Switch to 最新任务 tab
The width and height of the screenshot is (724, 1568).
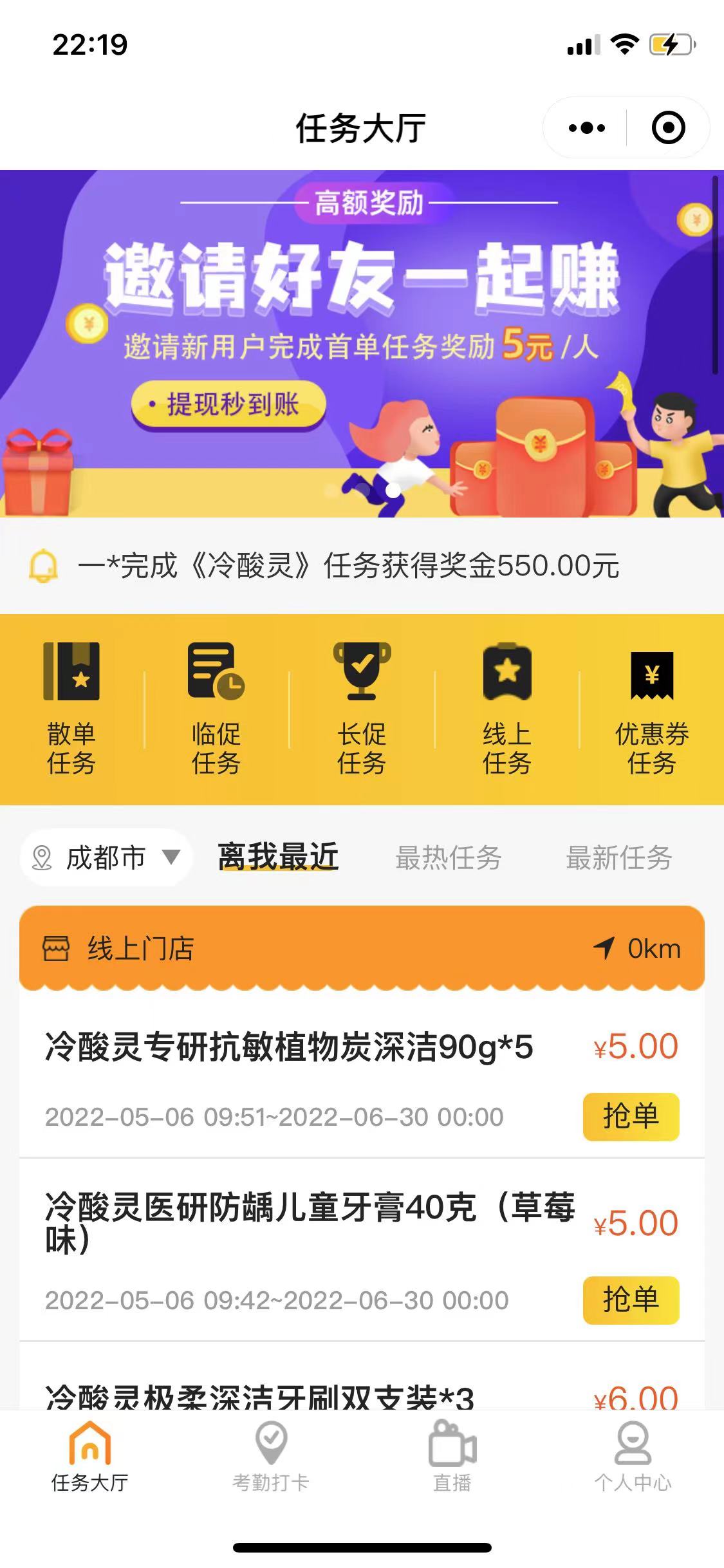[x=618, y=857]
